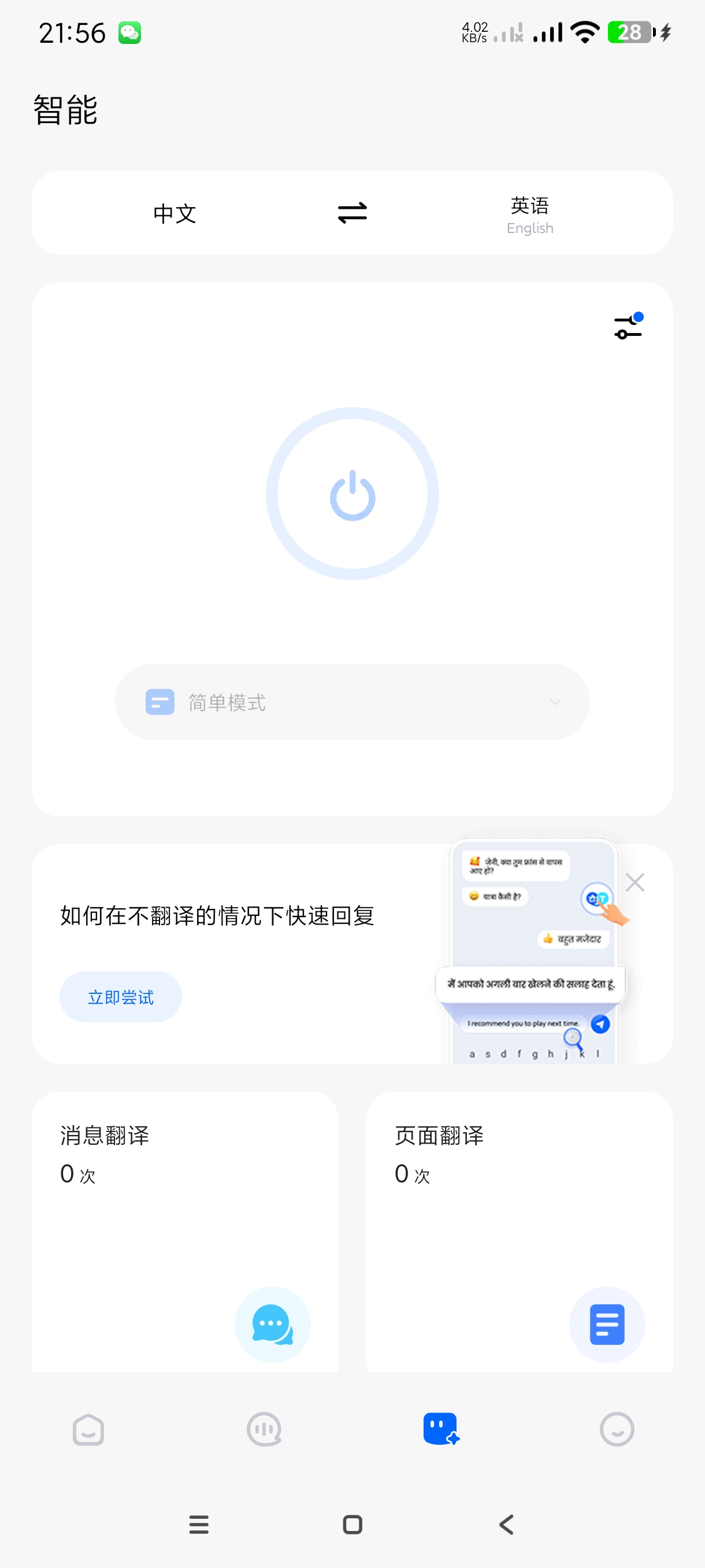Screen dimensions: 705x1568
Task: Go back using system navigation
Action: pyautogui.click(x=506, y=1525)
